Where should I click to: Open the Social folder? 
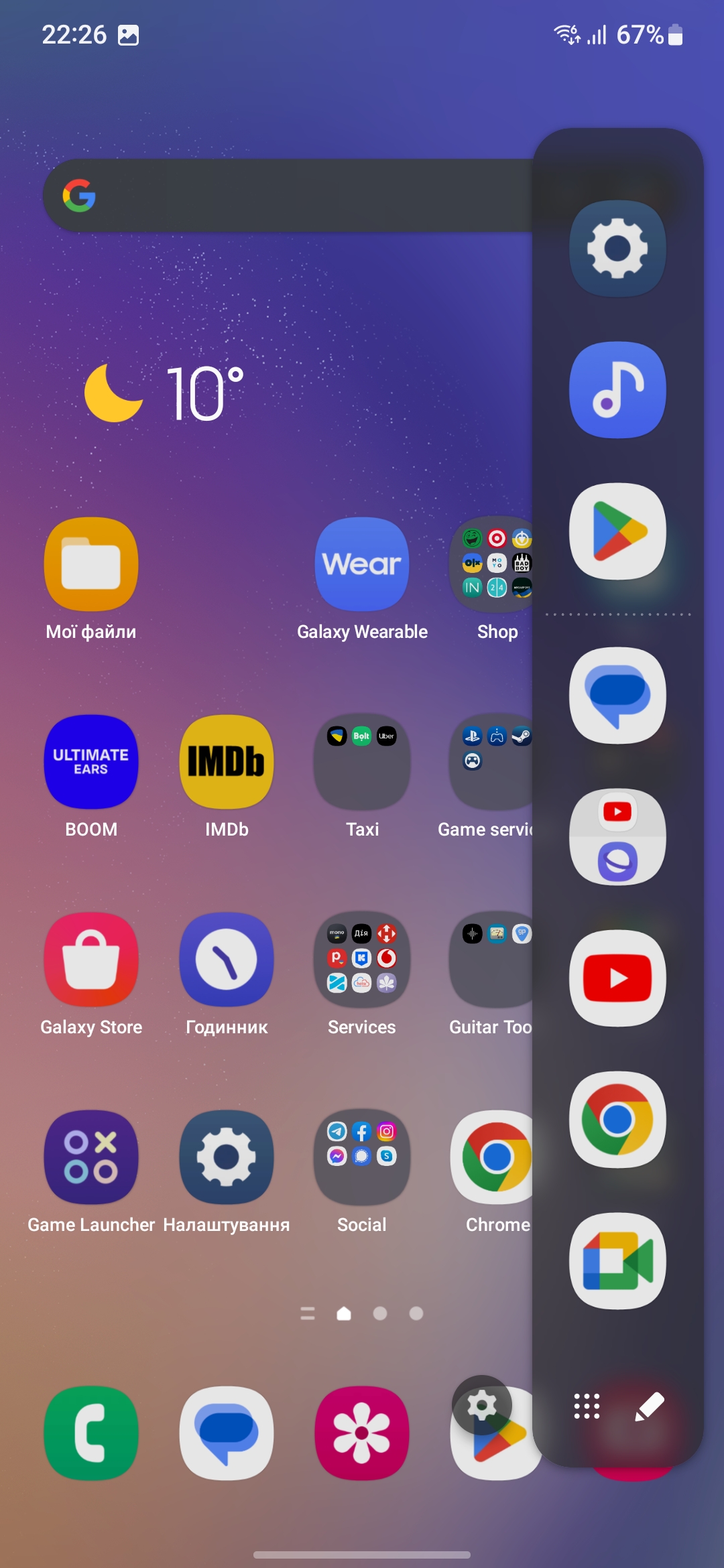[x=362, y=1157]
